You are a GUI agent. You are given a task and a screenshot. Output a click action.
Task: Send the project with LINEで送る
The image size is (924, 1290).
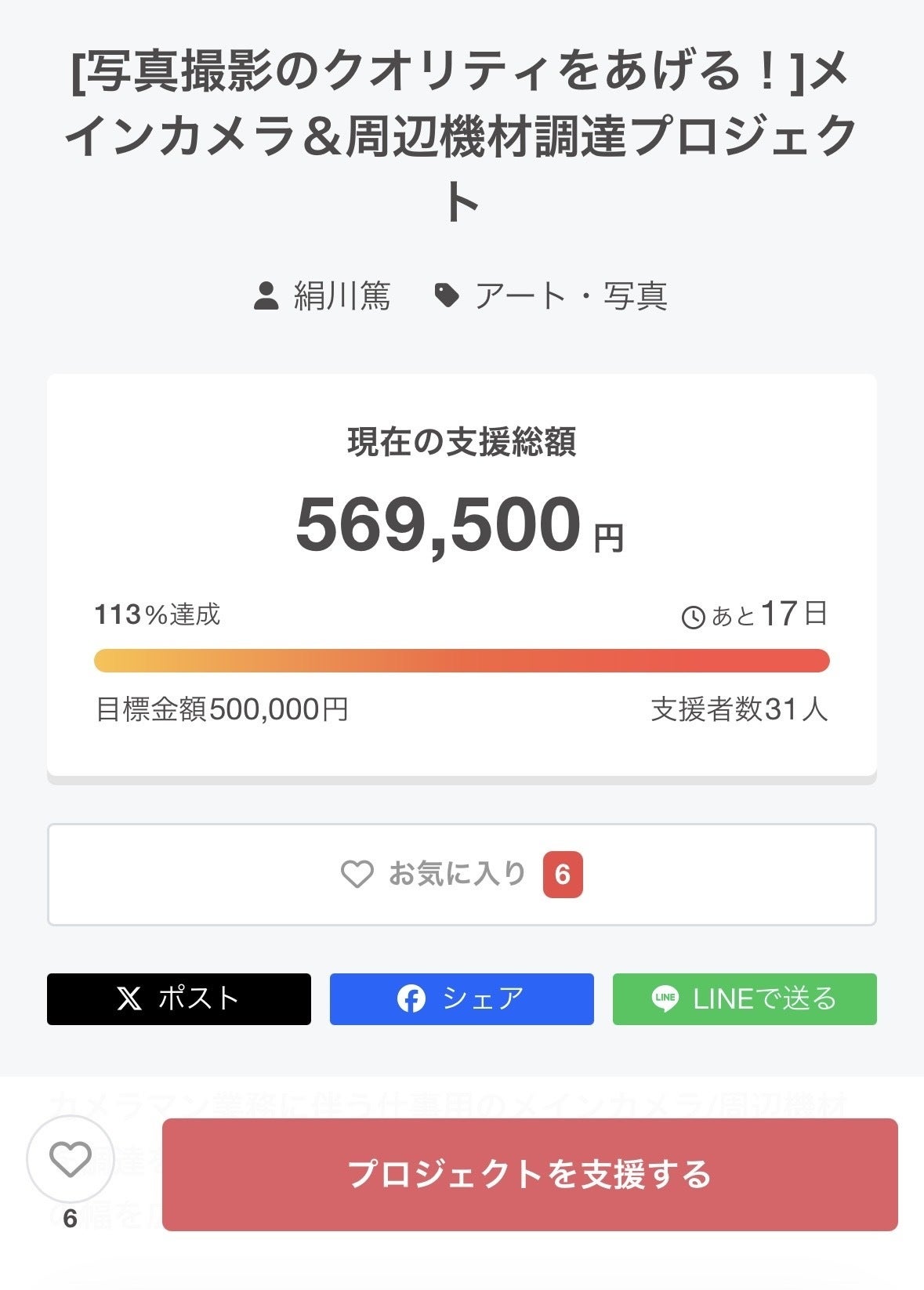click(744, 998)
